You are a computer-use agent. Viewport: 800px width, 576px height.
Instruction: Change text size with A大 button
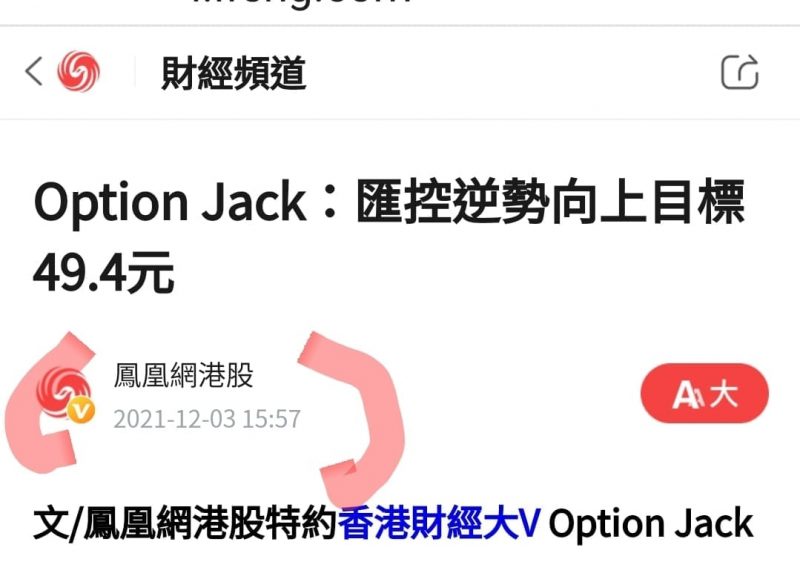tap(705, 393)
